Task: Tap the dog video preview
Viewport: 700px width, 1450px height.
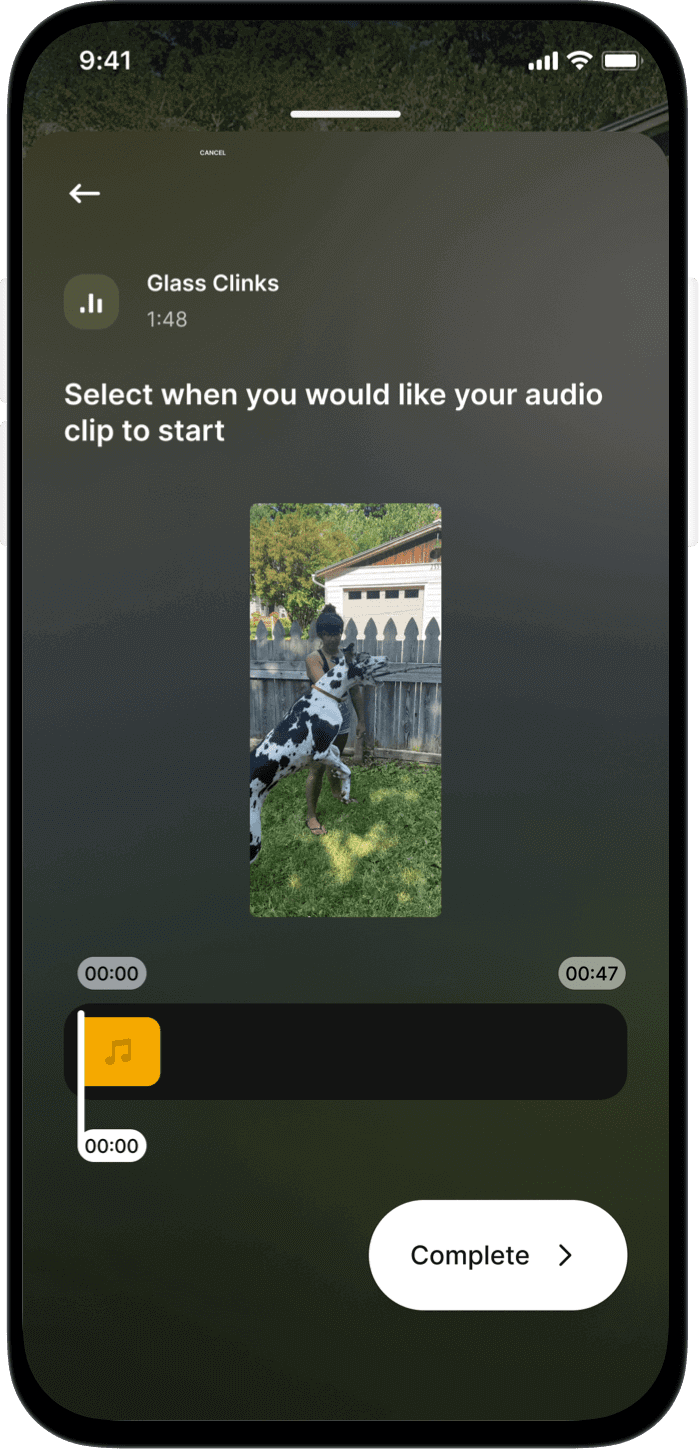Action: (x=345, y=710)
